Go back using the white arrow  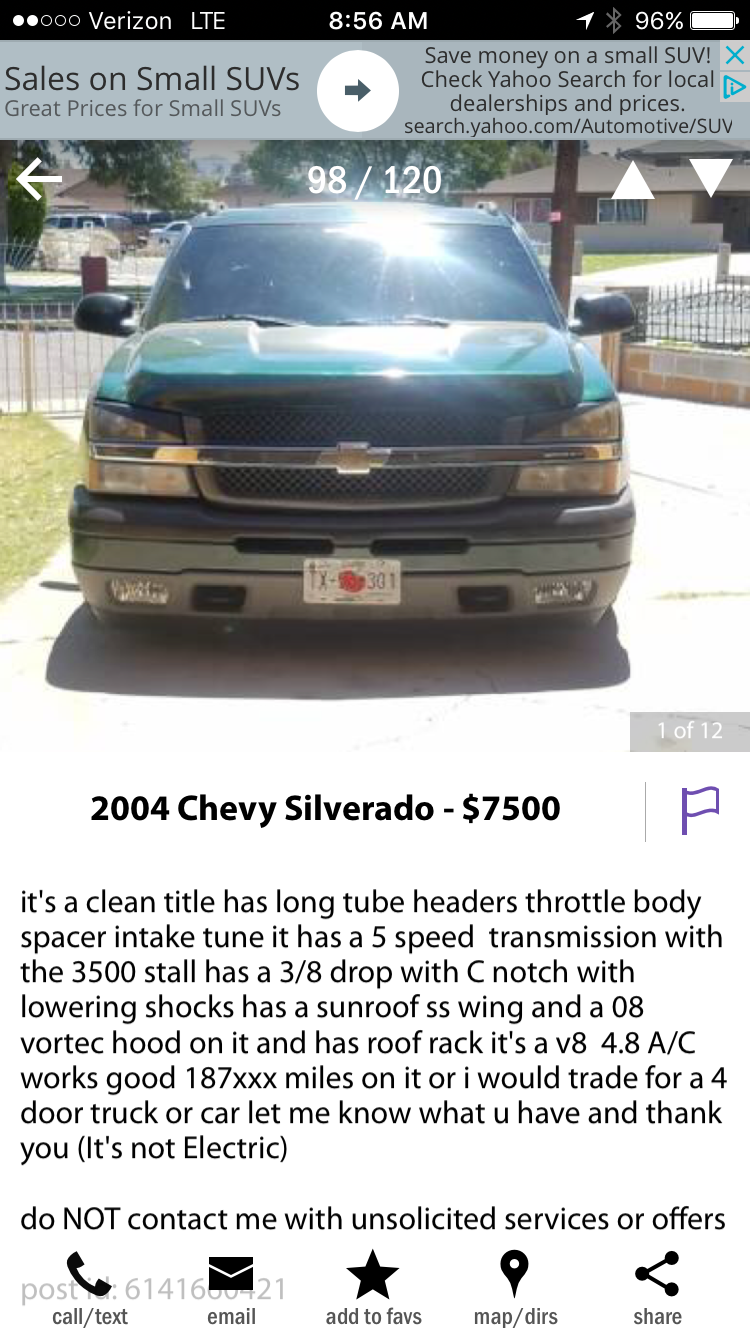coord(39,180)
